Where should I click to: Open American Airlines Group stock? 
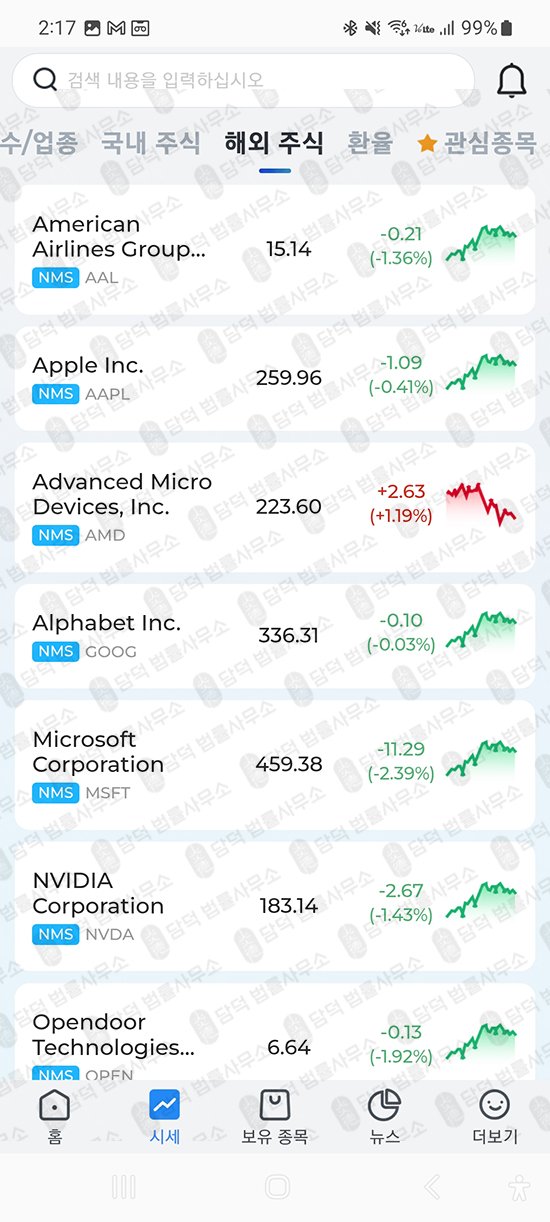click(275, 249)
